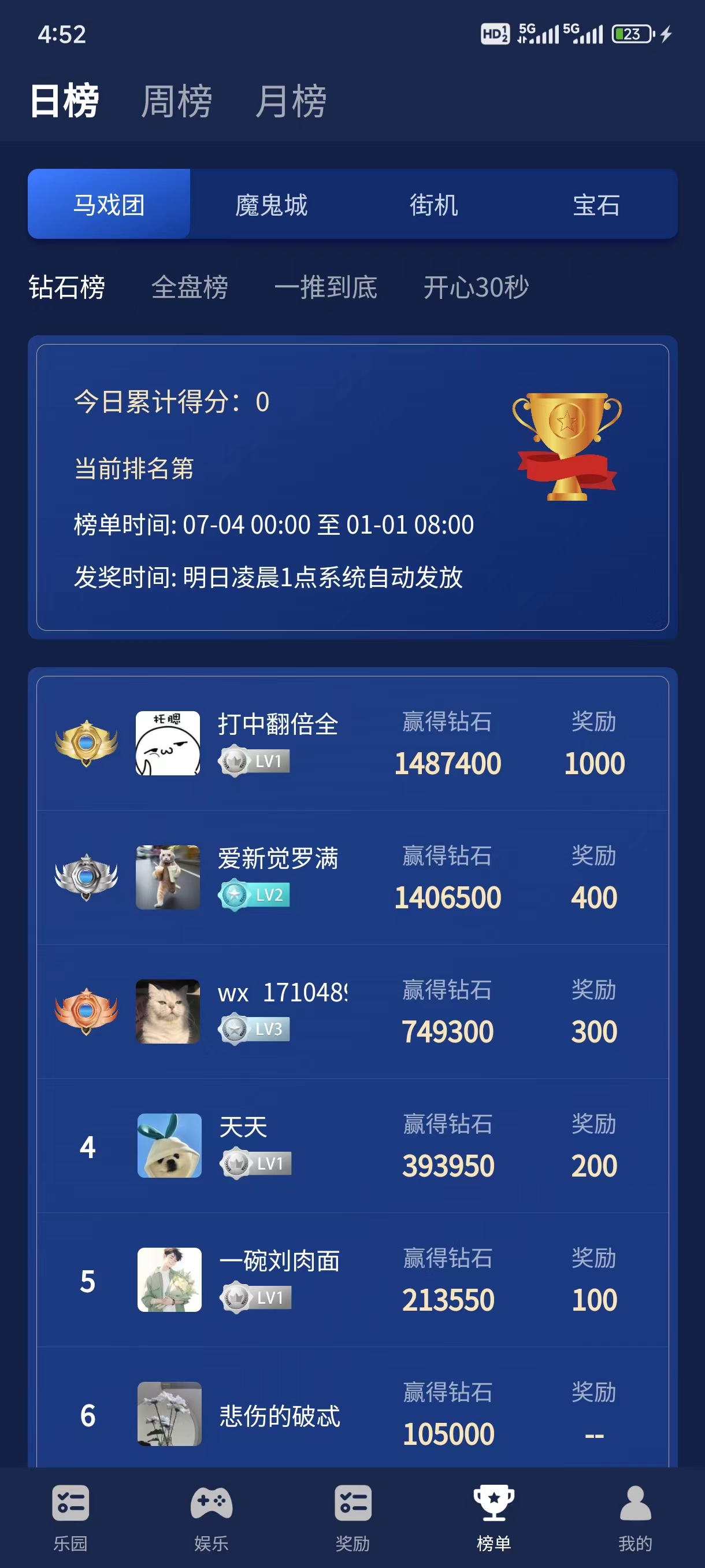Switch to the 魔鬼城 category
The height and width of the screenshot is (1568, 705).
[271, 204]
